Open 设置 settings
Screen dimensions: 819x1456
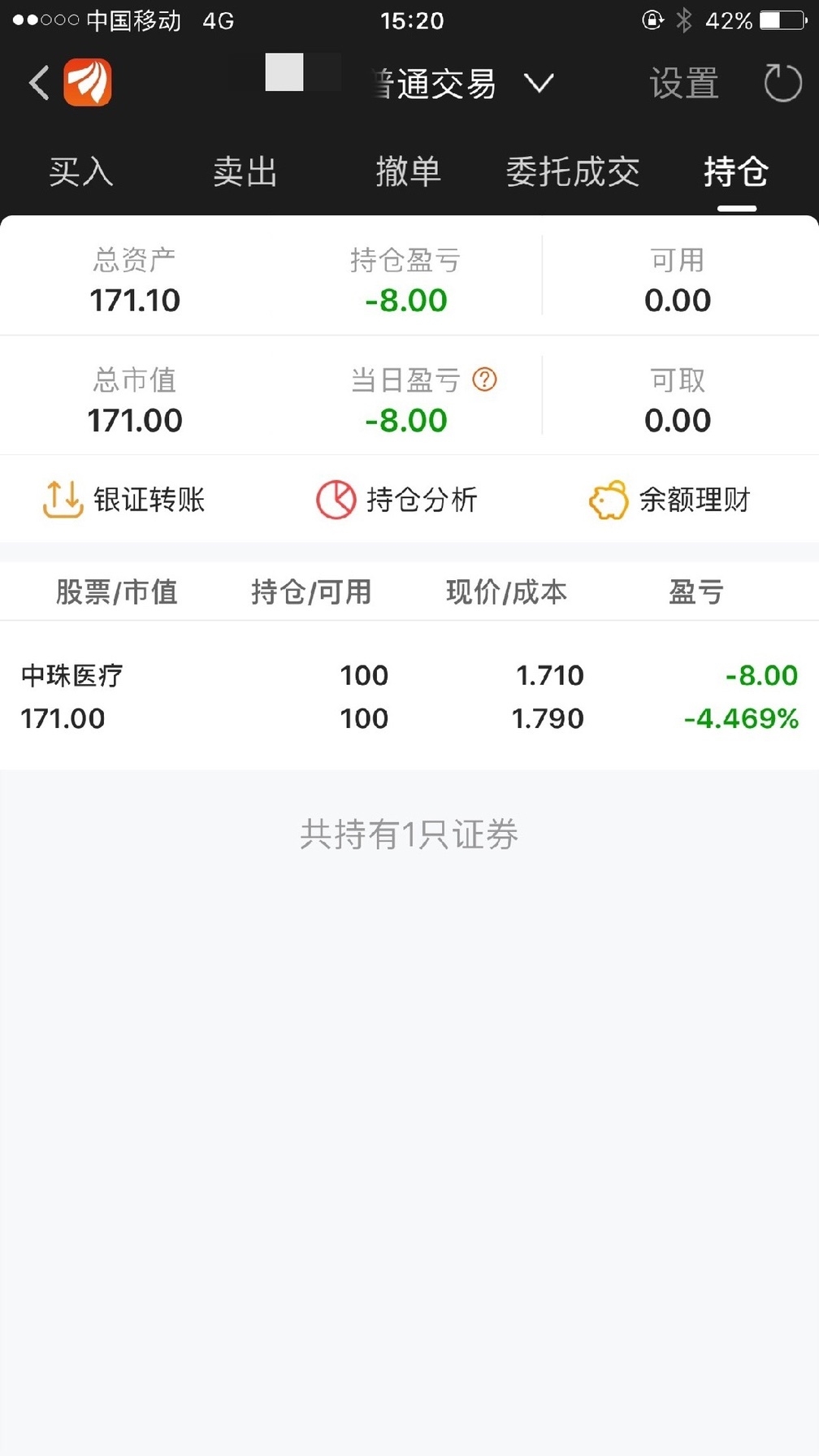(x=684, y=83)
